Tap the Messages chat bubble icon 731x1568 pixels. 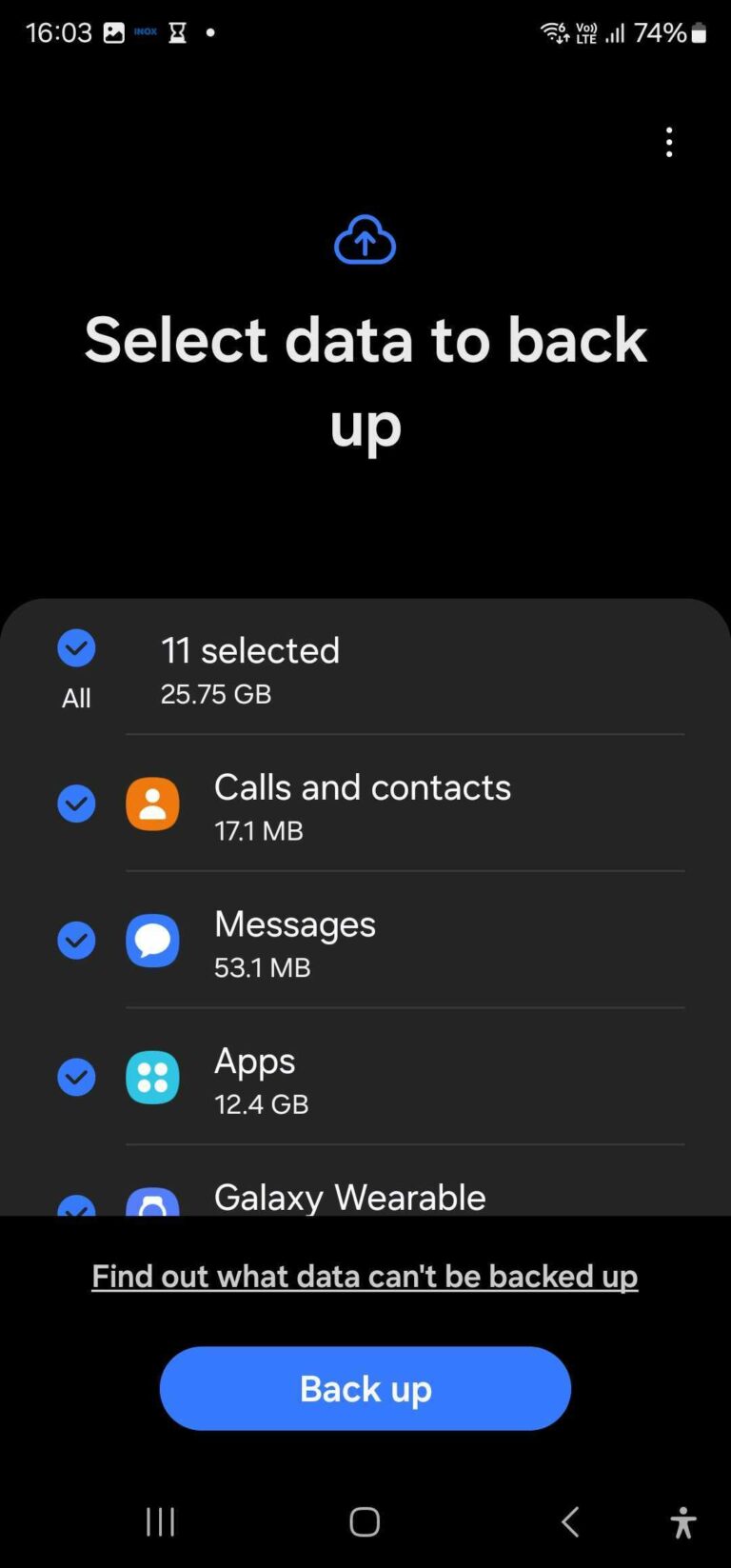click(152, 941)
